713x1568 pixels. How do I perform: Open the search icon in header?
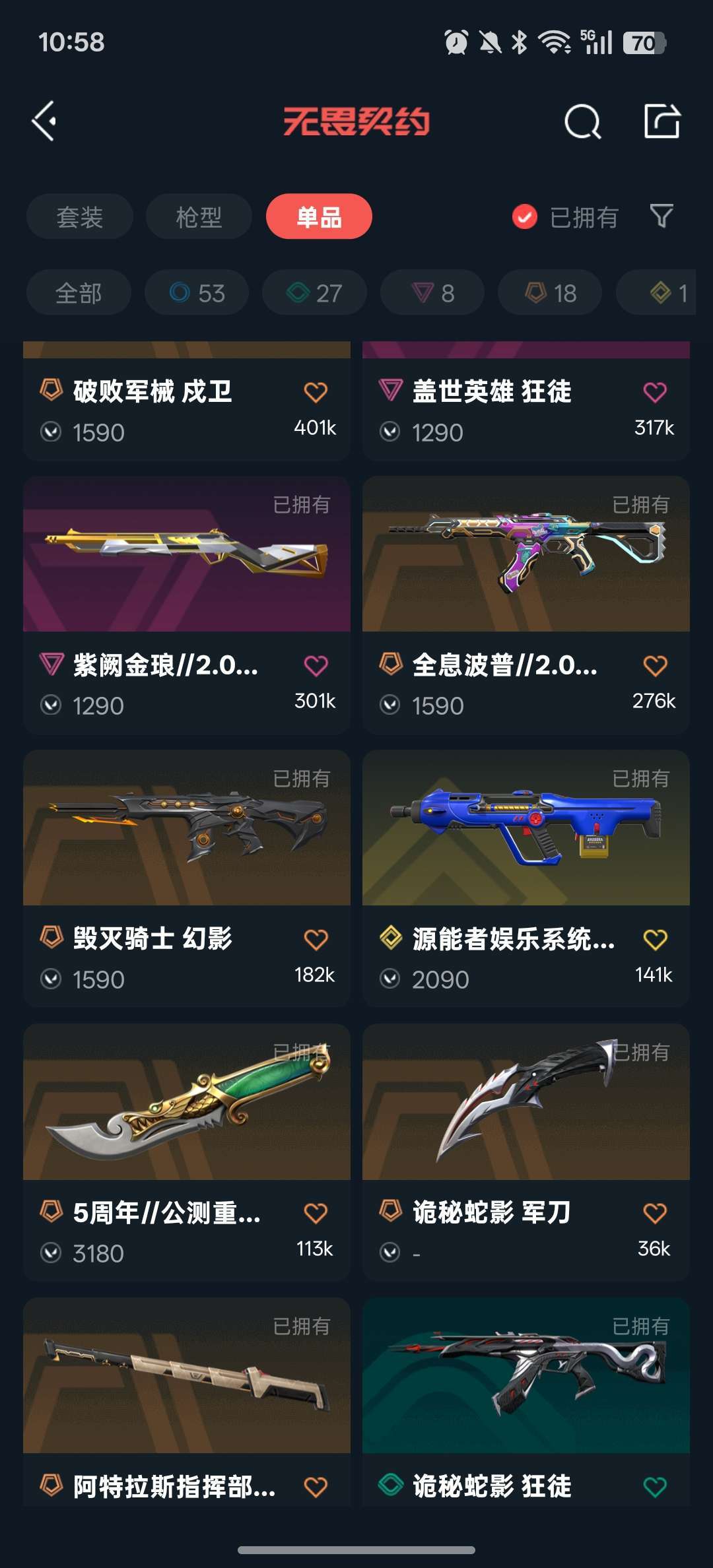pos(582,121)
